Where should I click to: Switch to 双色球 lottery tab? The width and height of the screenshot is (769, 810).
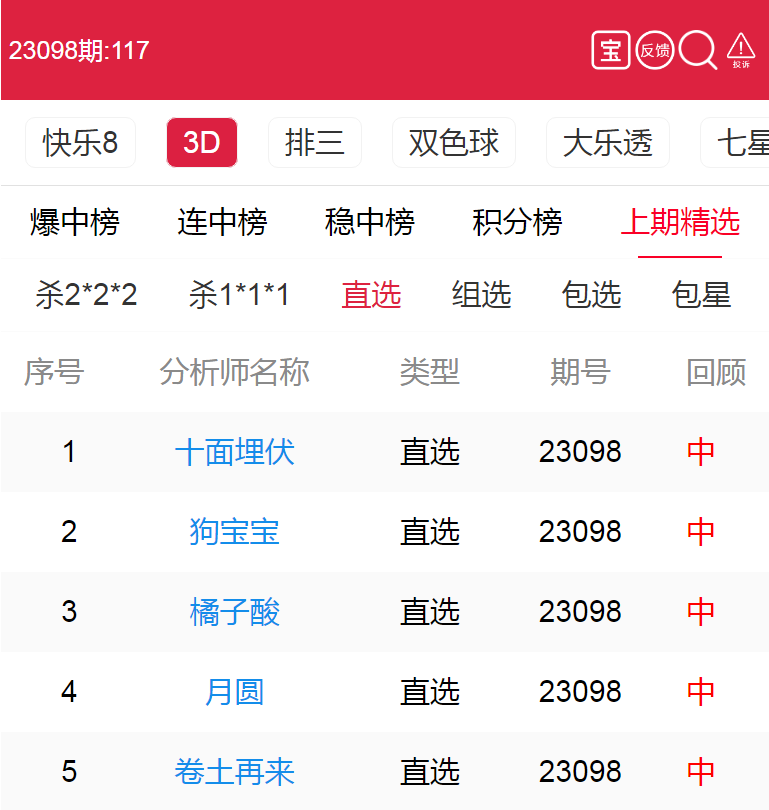[453, 143]
